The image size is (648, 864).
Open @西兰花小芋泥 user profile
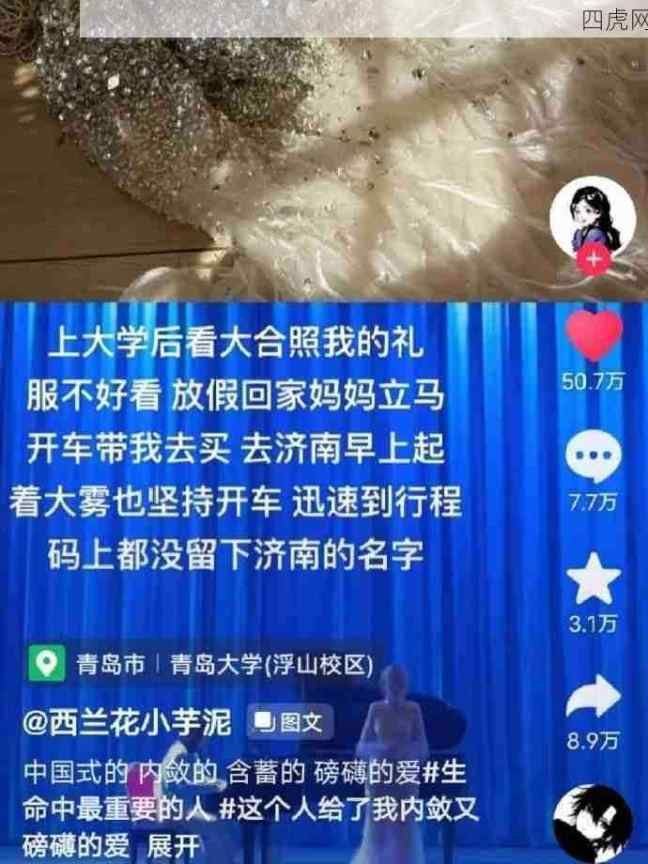click(x=126, y=721)
